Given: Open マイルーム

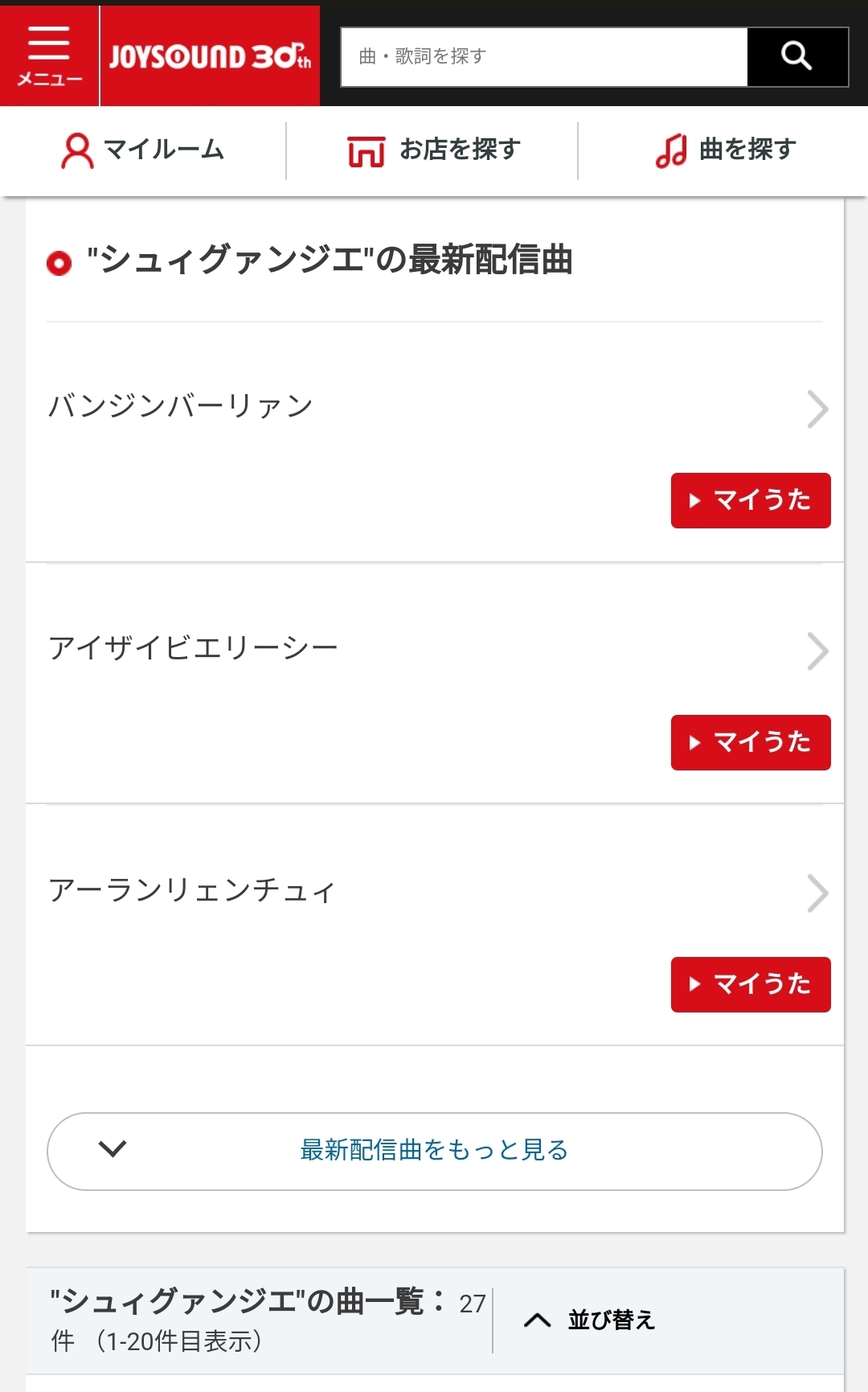Looking at the screenshot, I should click(143, 150).
